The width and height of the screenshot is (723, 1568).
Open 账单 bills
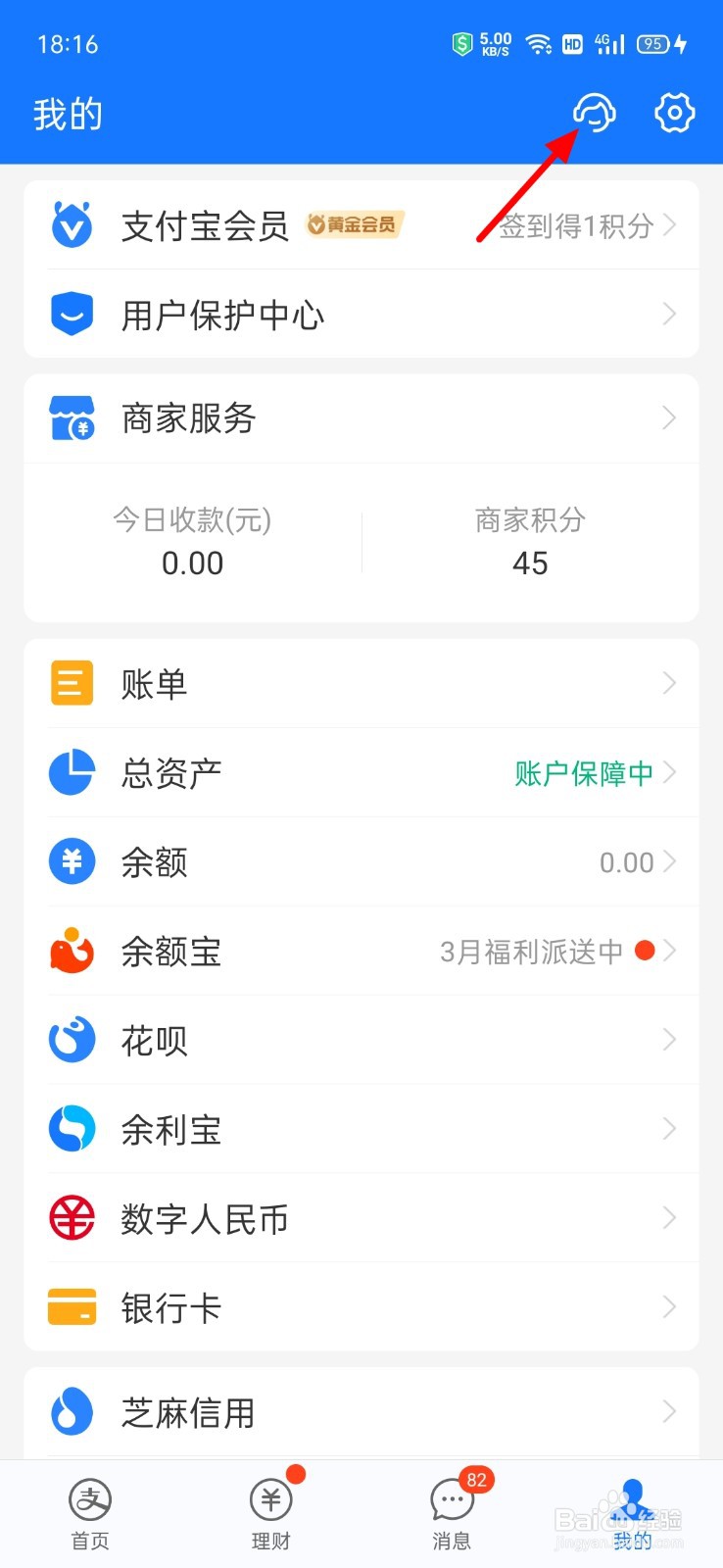pos(361,683)
